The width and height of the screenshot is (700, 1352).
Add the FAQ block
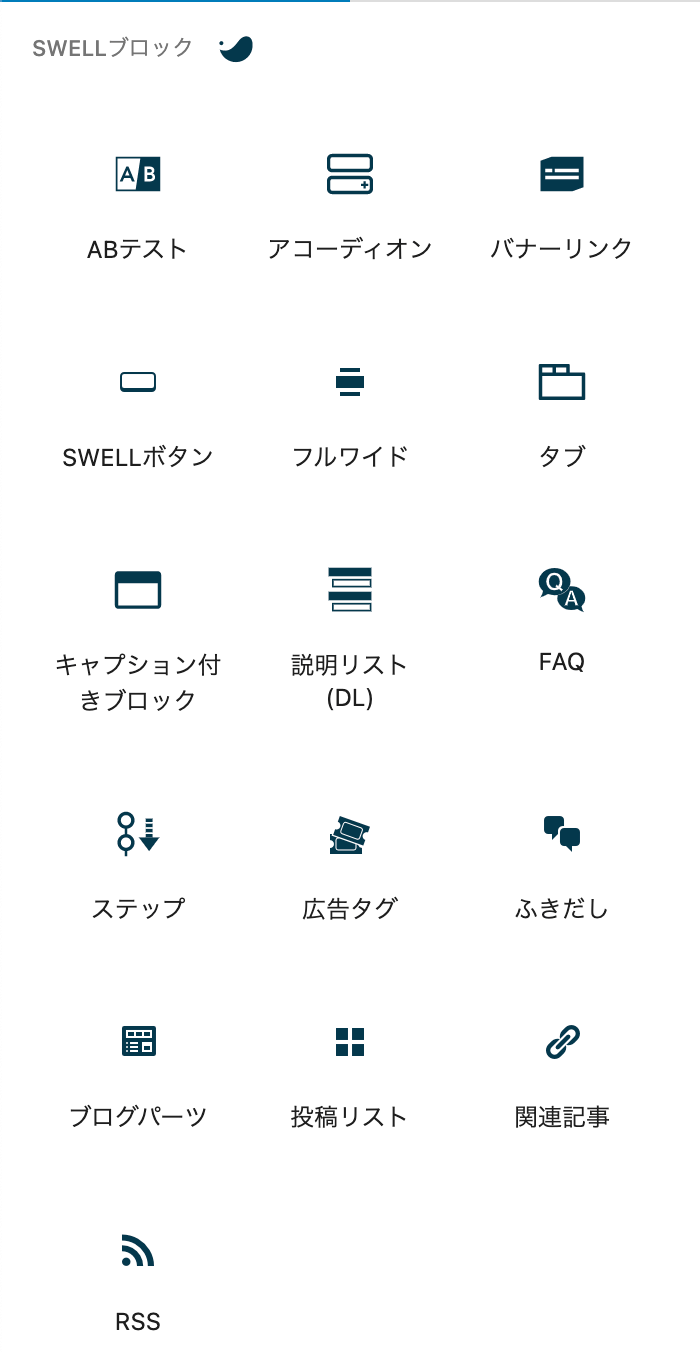tap(561, 590)
